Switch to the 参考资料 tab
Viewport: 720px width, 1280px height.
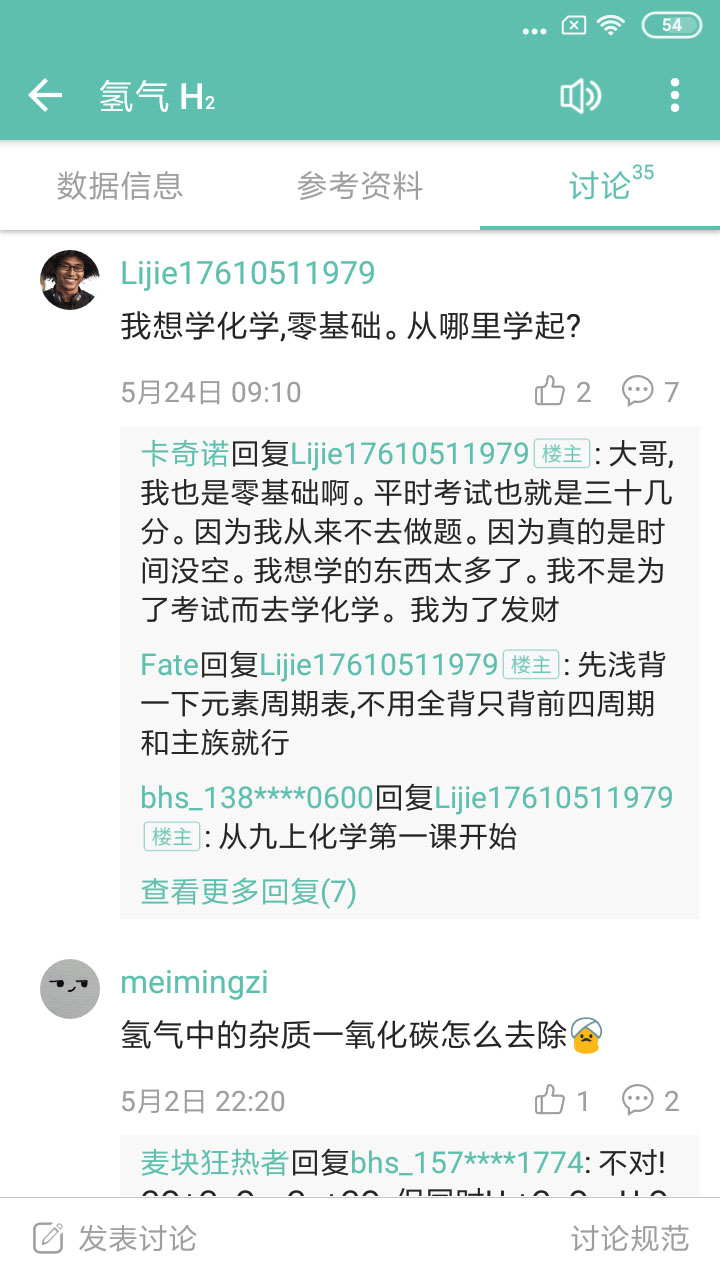pyautogui.click(x=359, y=186)
